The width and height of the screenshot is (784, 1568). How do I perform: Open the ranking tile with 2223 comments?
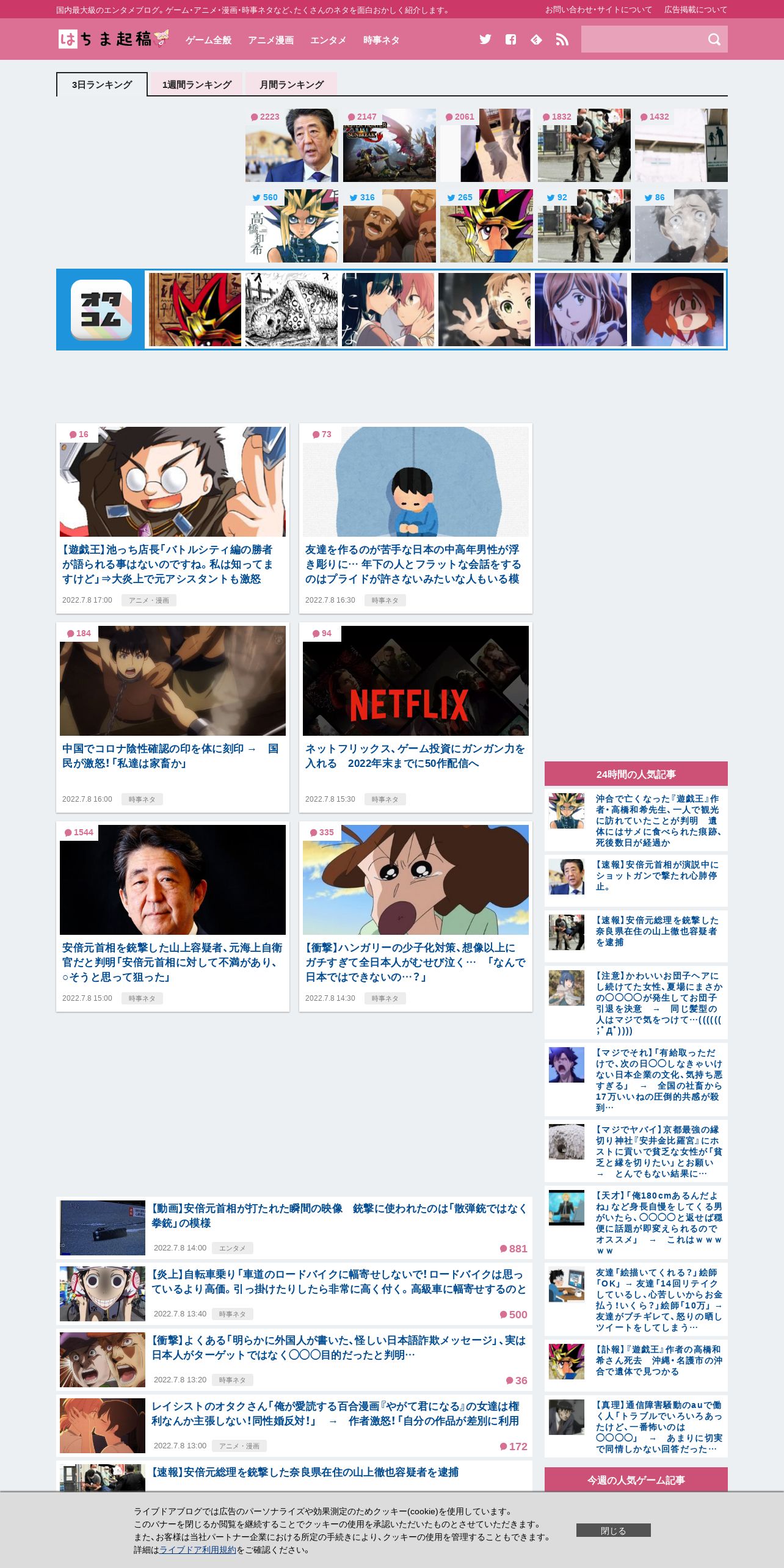point(292,145)
